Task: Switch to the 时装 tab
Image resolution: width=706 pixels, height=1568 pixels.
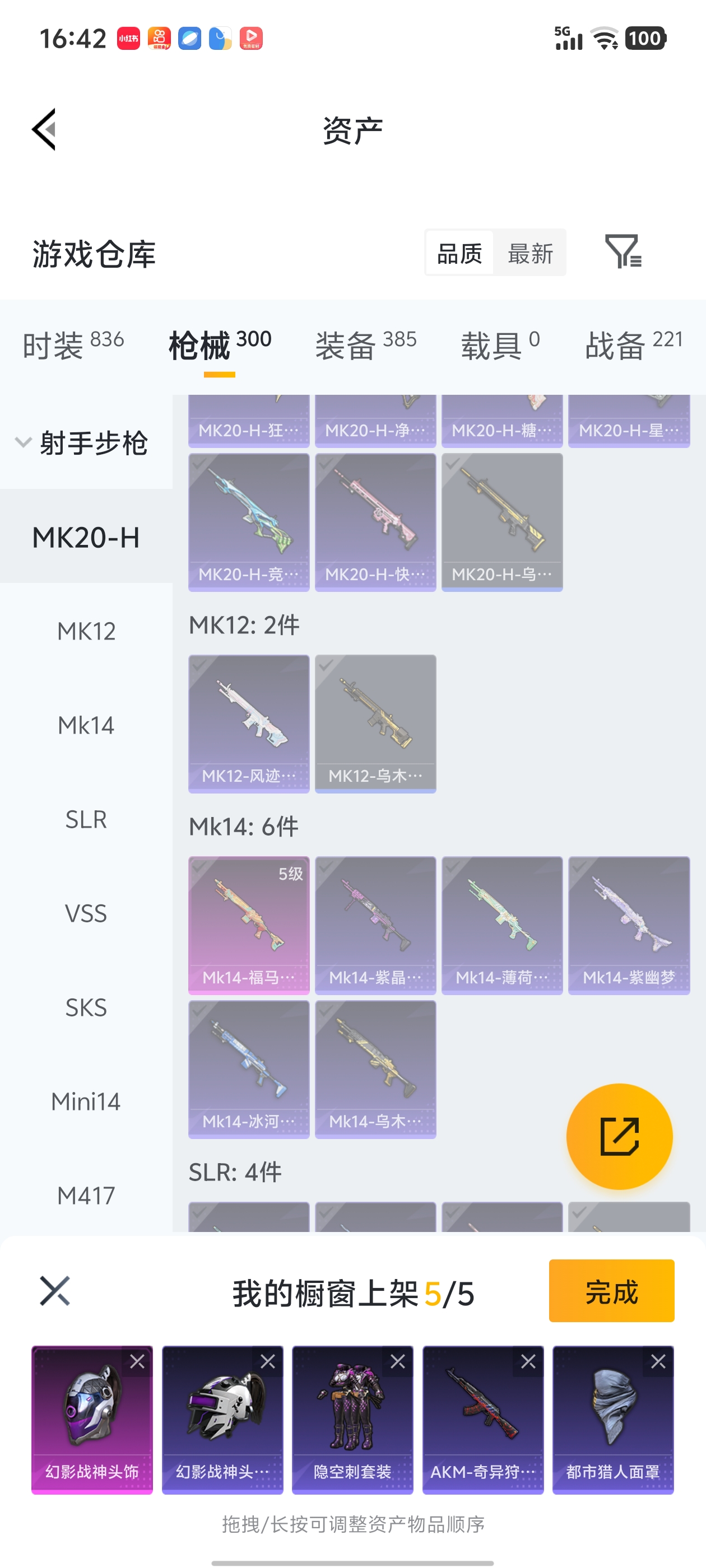Action: [72, 344]
